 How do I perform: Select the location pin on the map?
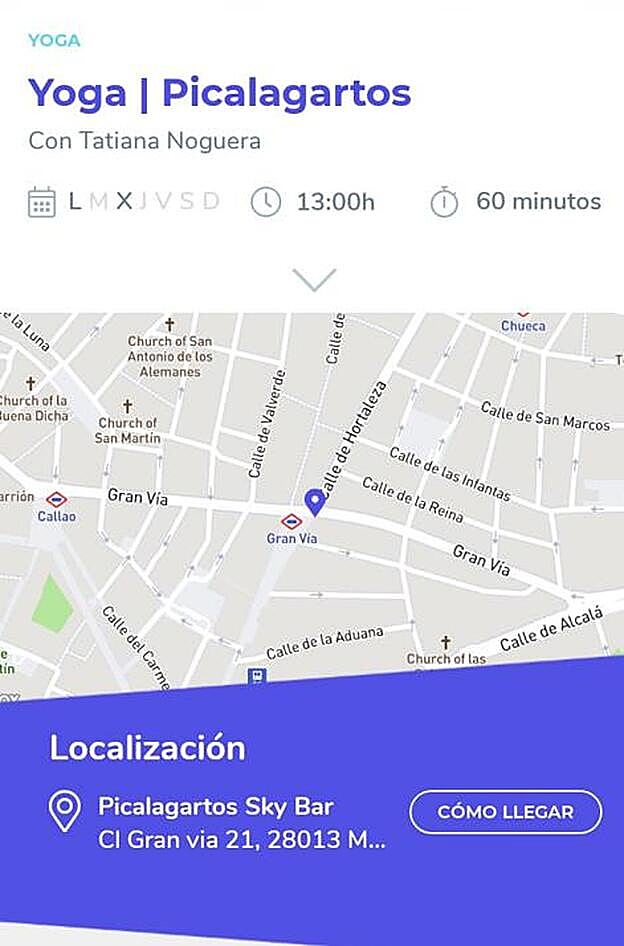(315, 502)
